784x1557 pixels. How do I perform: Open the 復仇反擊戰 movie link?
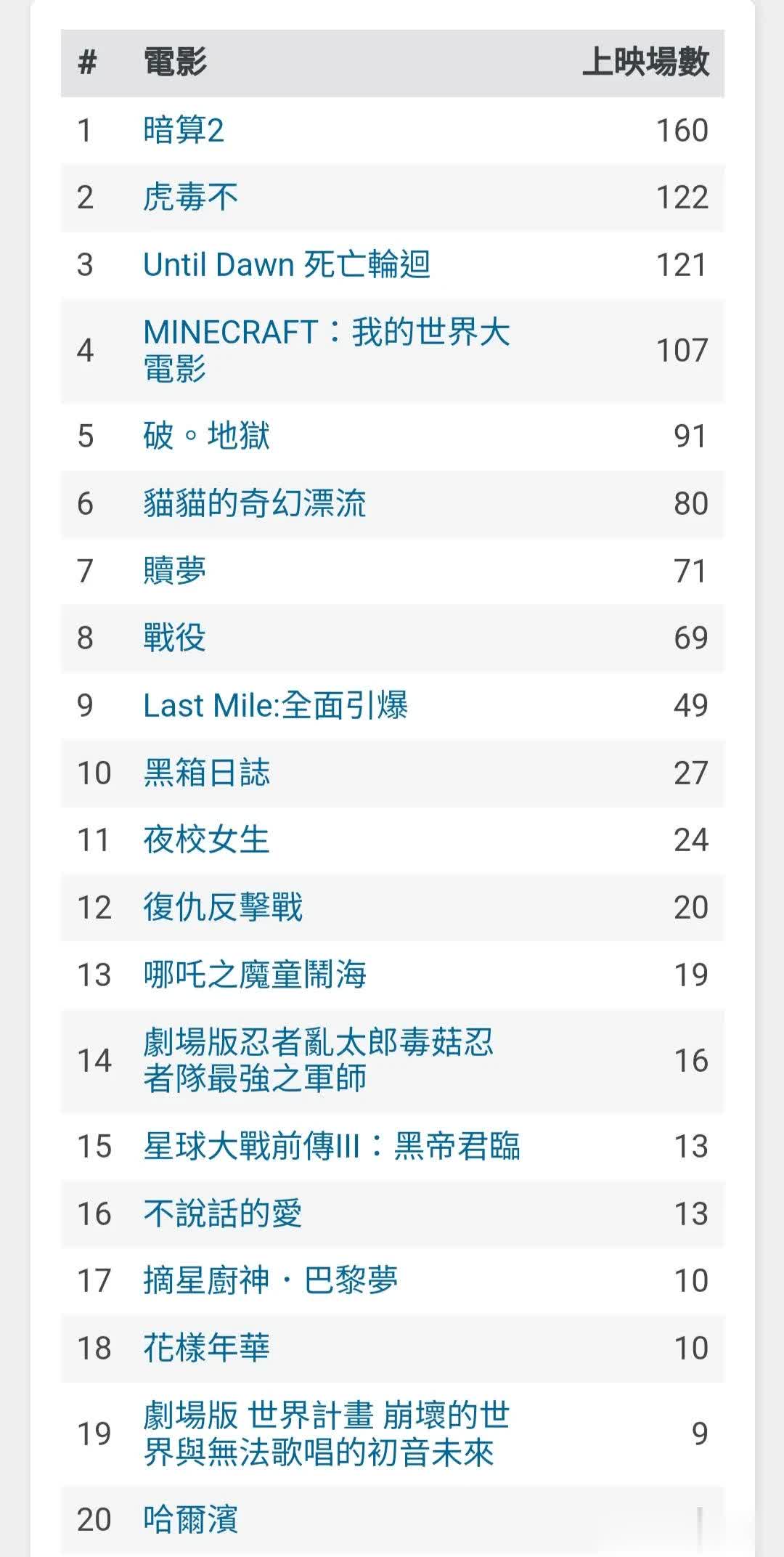click(222, 908)
